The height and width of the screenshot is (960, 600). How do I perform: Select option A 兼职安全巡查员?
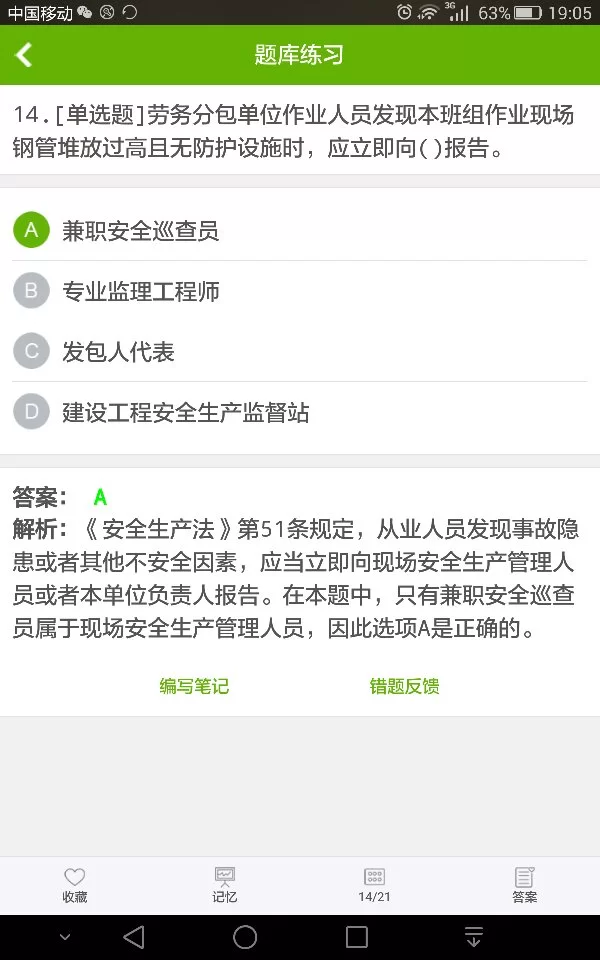click(140, 231)
